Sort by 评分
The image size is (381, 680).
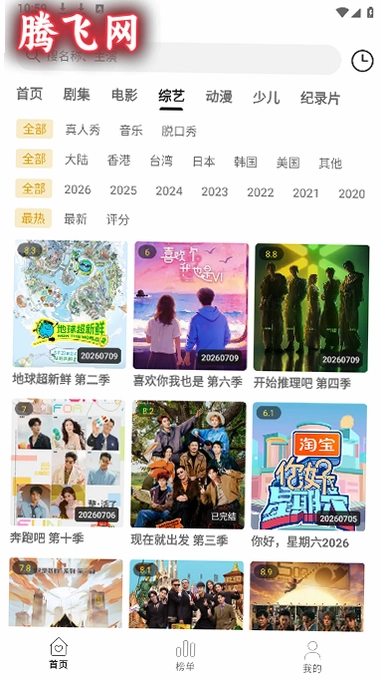click(x=118, y=219)
